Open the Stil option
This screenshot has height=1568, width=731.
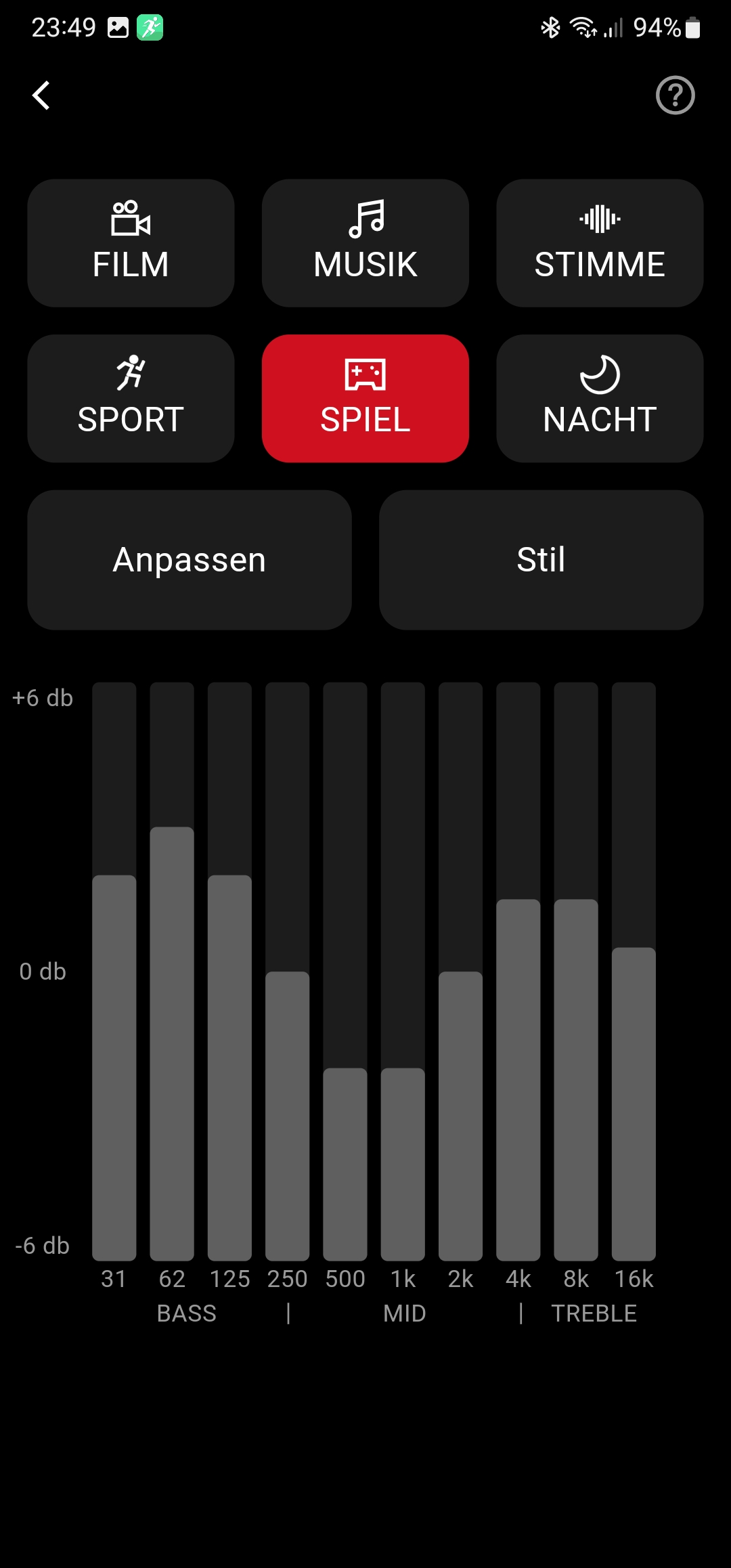click(541, 560)
